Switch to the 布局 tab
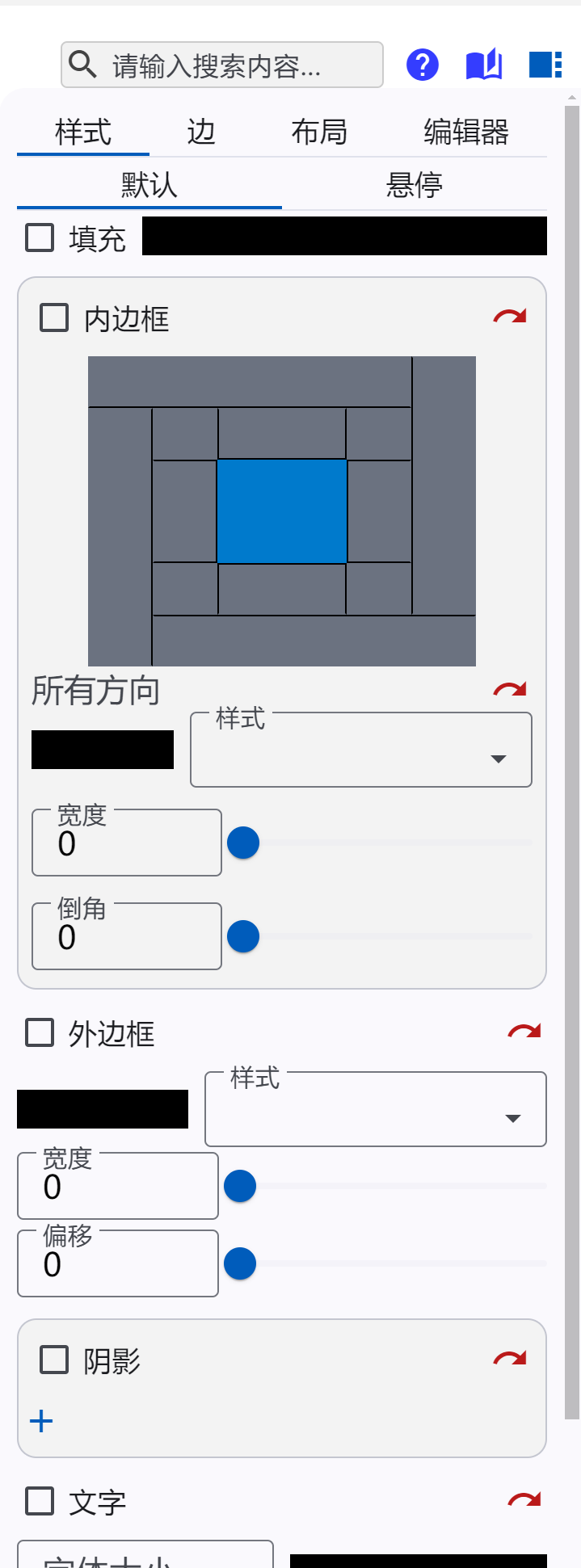581x1568 pixels. pyautogui.click(x=319, y=132)
